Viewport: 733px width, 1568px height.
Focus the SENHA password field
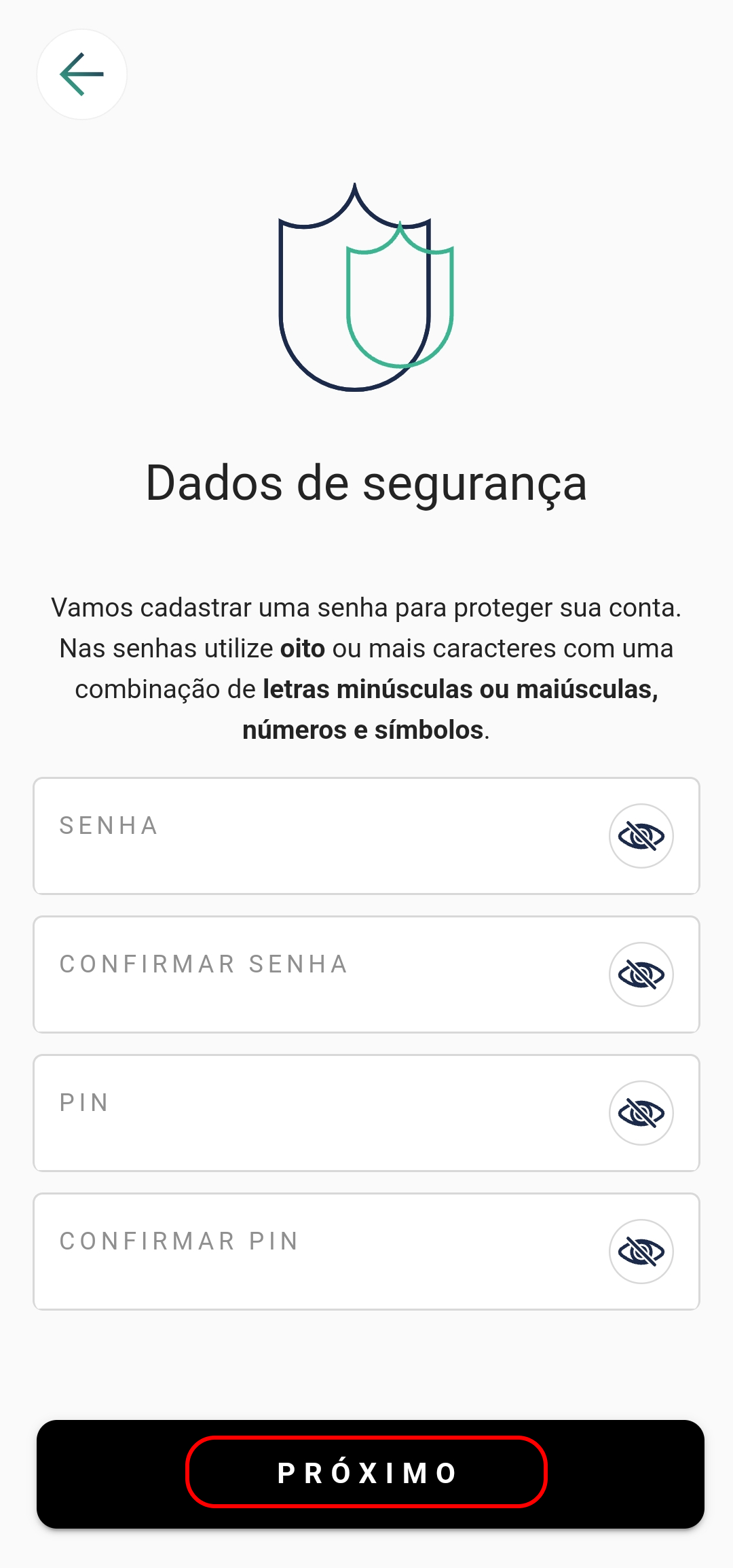pyautogui.click(x=366, y=836)
